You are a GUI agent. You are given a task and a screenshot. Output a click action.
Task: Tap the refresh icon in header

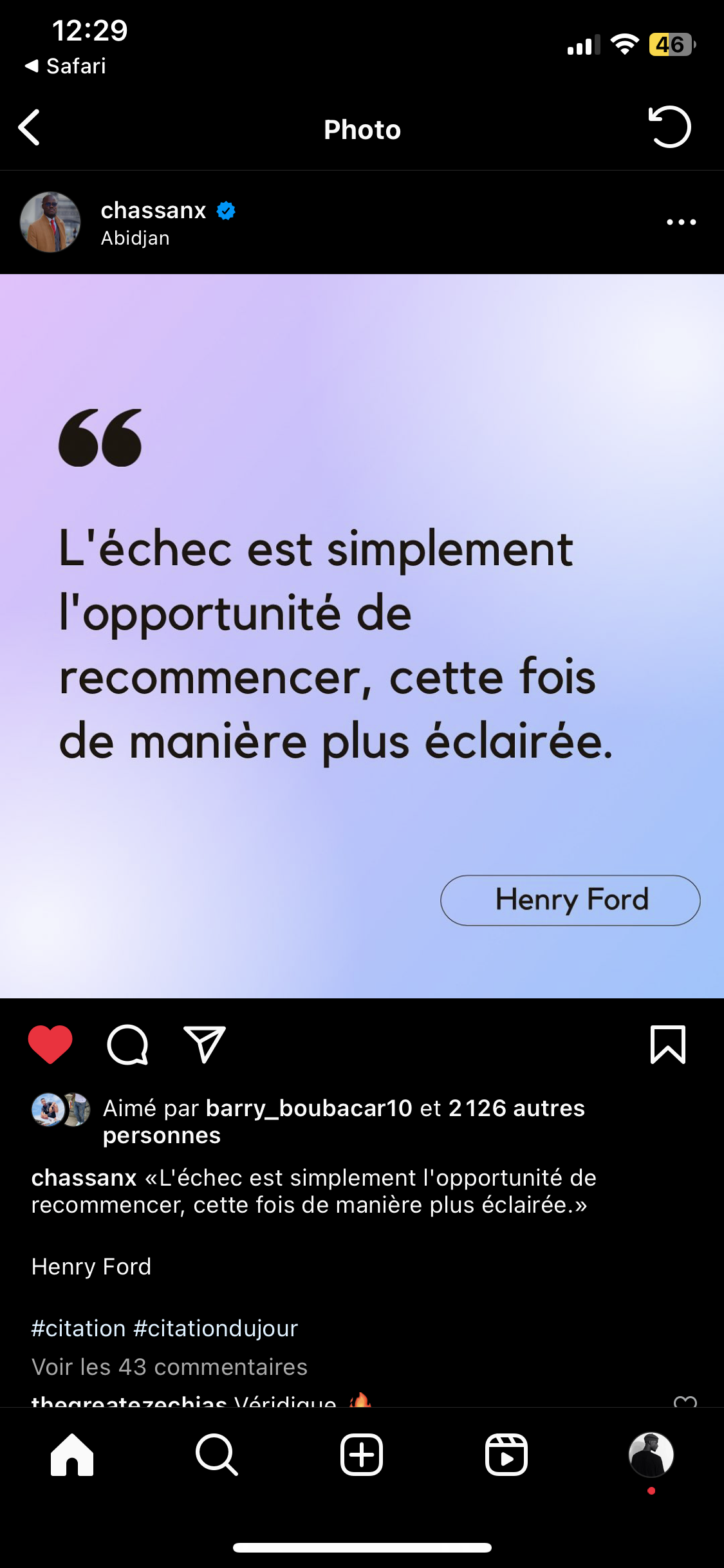tap(669, 127)
